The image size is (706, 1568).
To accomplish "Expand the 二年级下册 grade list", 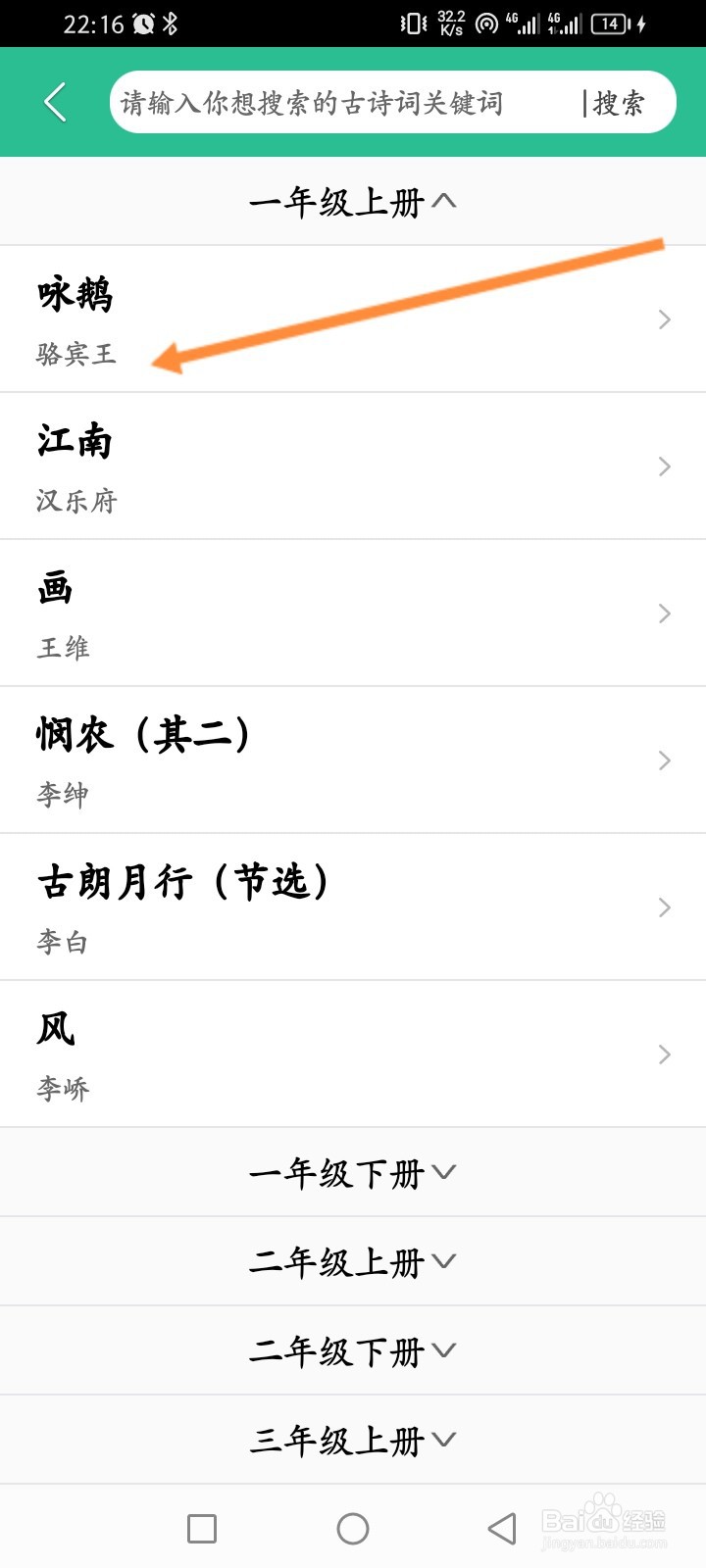I will pyautogui.click(x=353, y=1350).
